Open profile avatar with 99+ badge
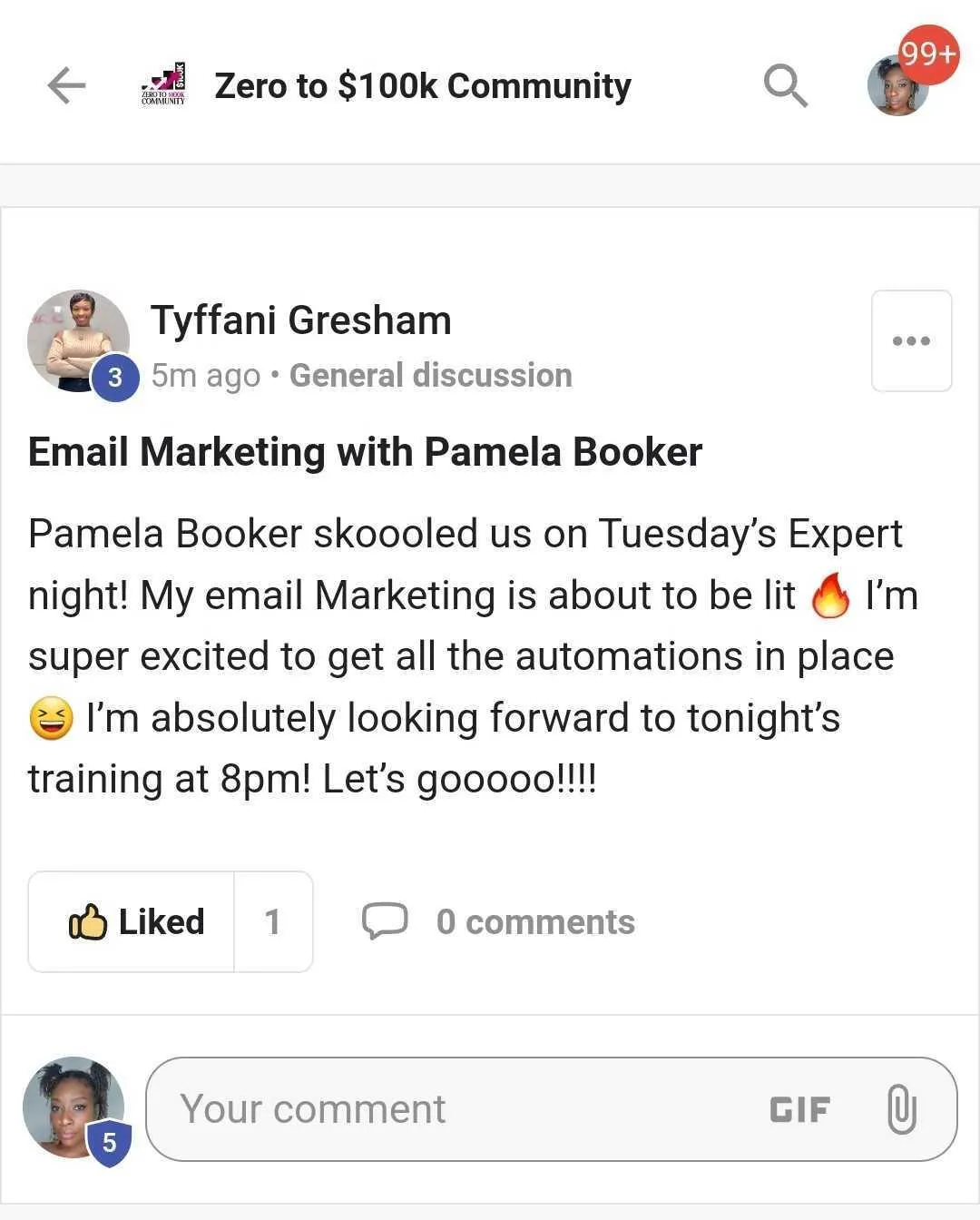Screen dimensions: 980x1220 click(x=898, y=86)
